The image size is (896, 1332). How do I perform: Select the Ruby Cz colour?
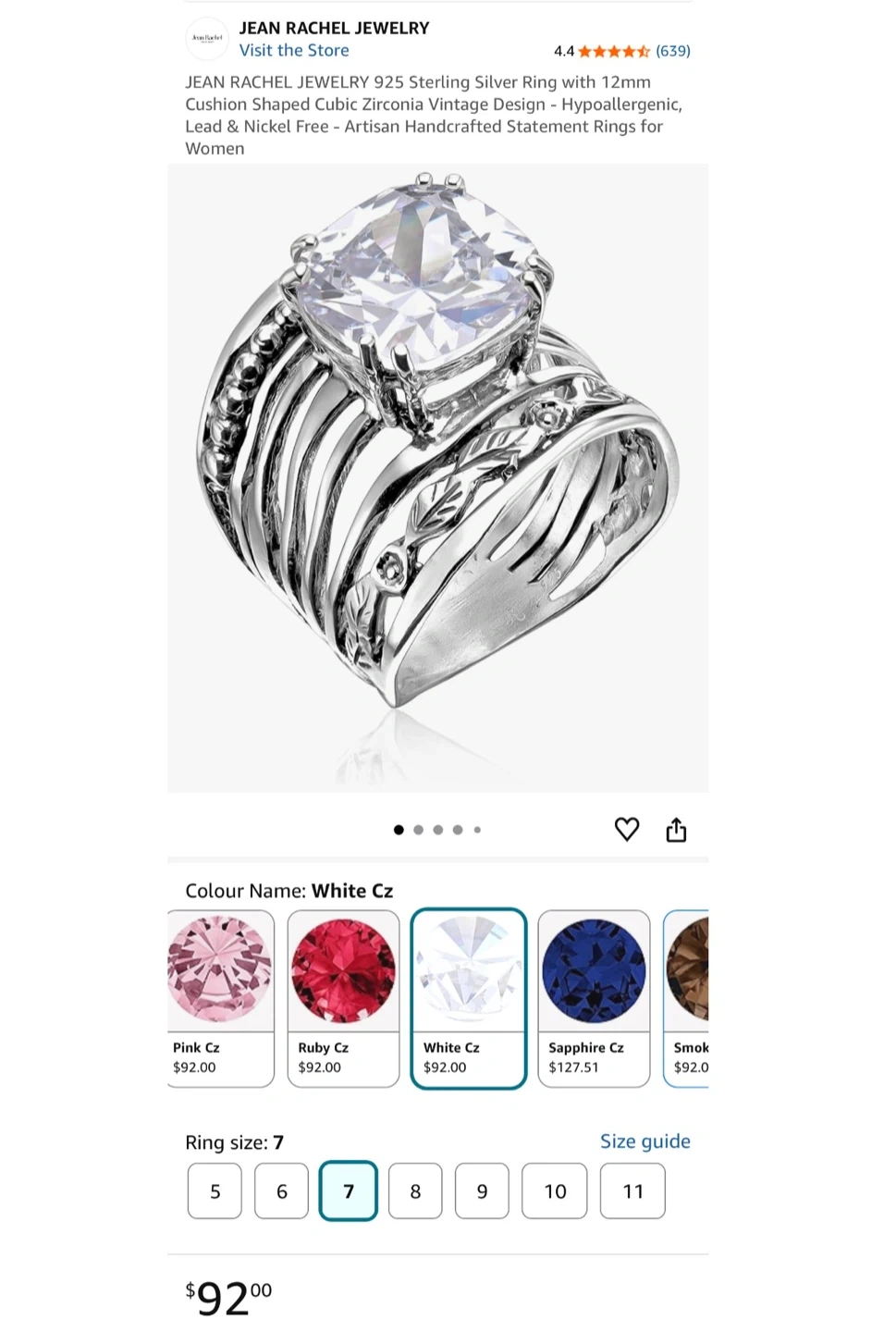tap(343, 998)
